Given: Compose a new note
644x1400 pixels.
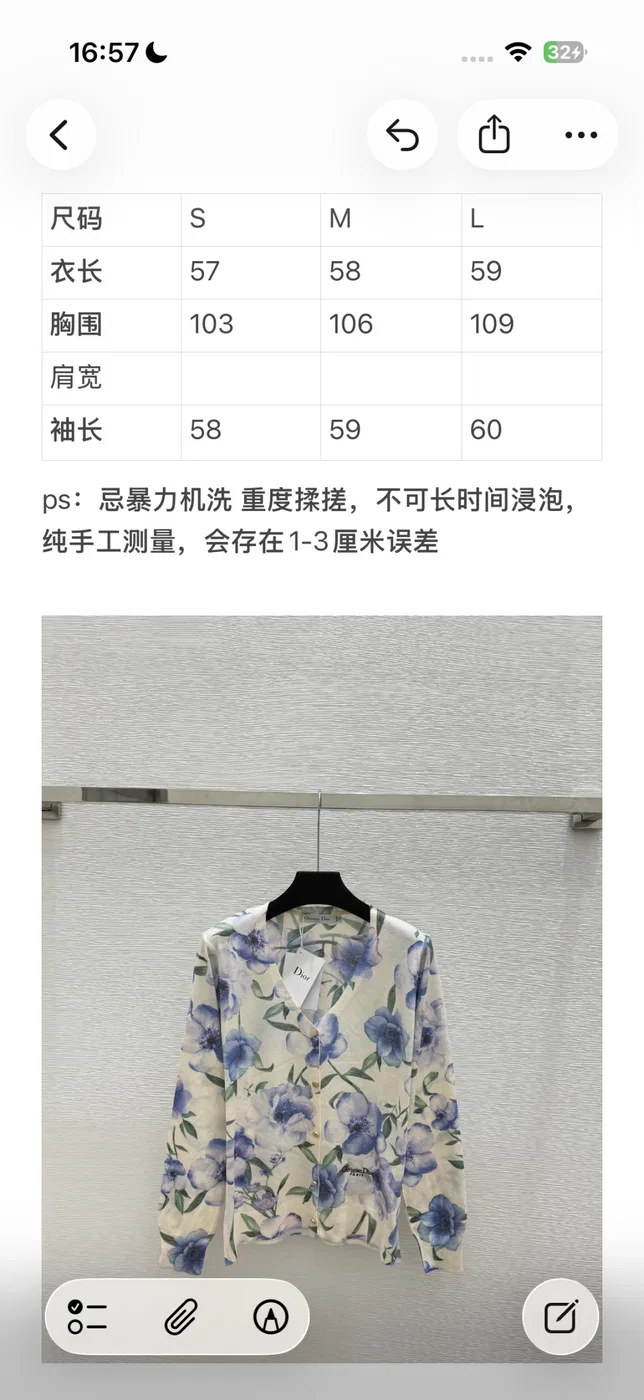Looking at the screenshot, I should (x=561, y=1316).
